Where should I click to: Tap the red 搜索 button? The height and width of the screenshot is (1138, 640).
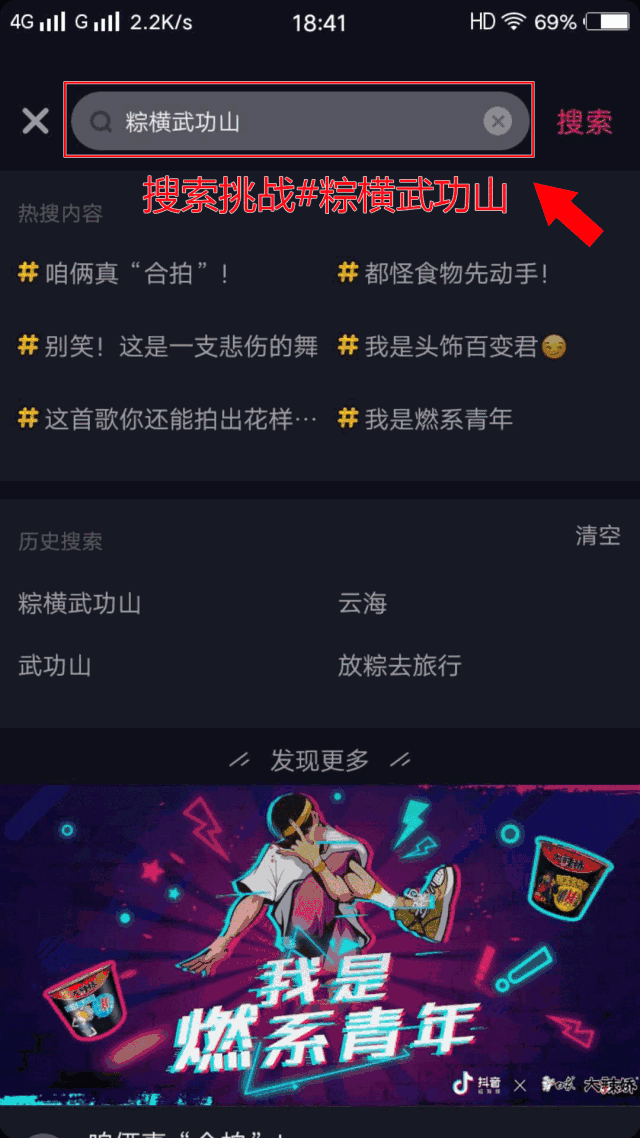(584, 122)
